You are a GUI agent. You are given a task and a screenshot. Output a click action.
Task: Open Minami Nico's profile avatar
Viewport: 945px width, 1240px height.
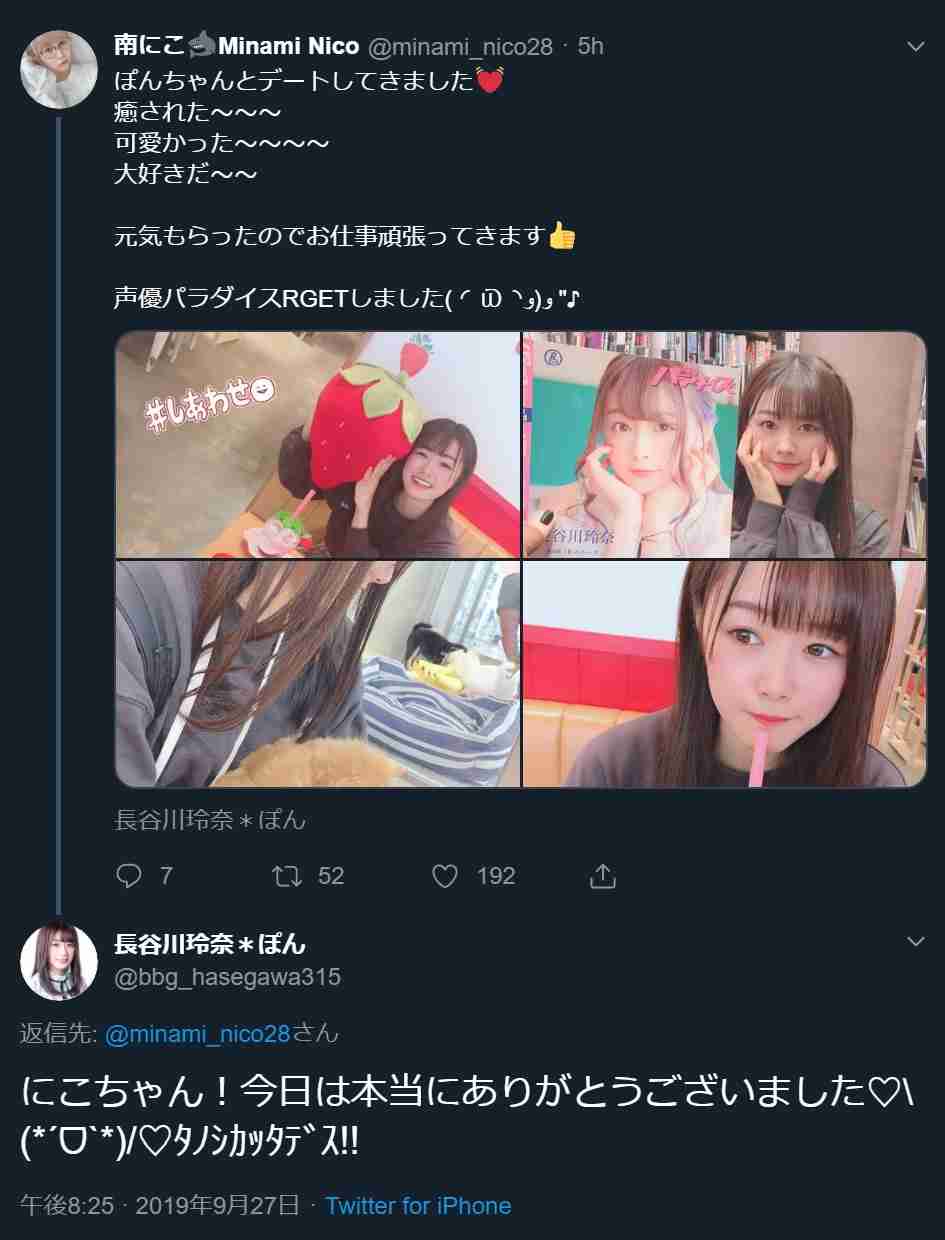[x=58, y=69]
